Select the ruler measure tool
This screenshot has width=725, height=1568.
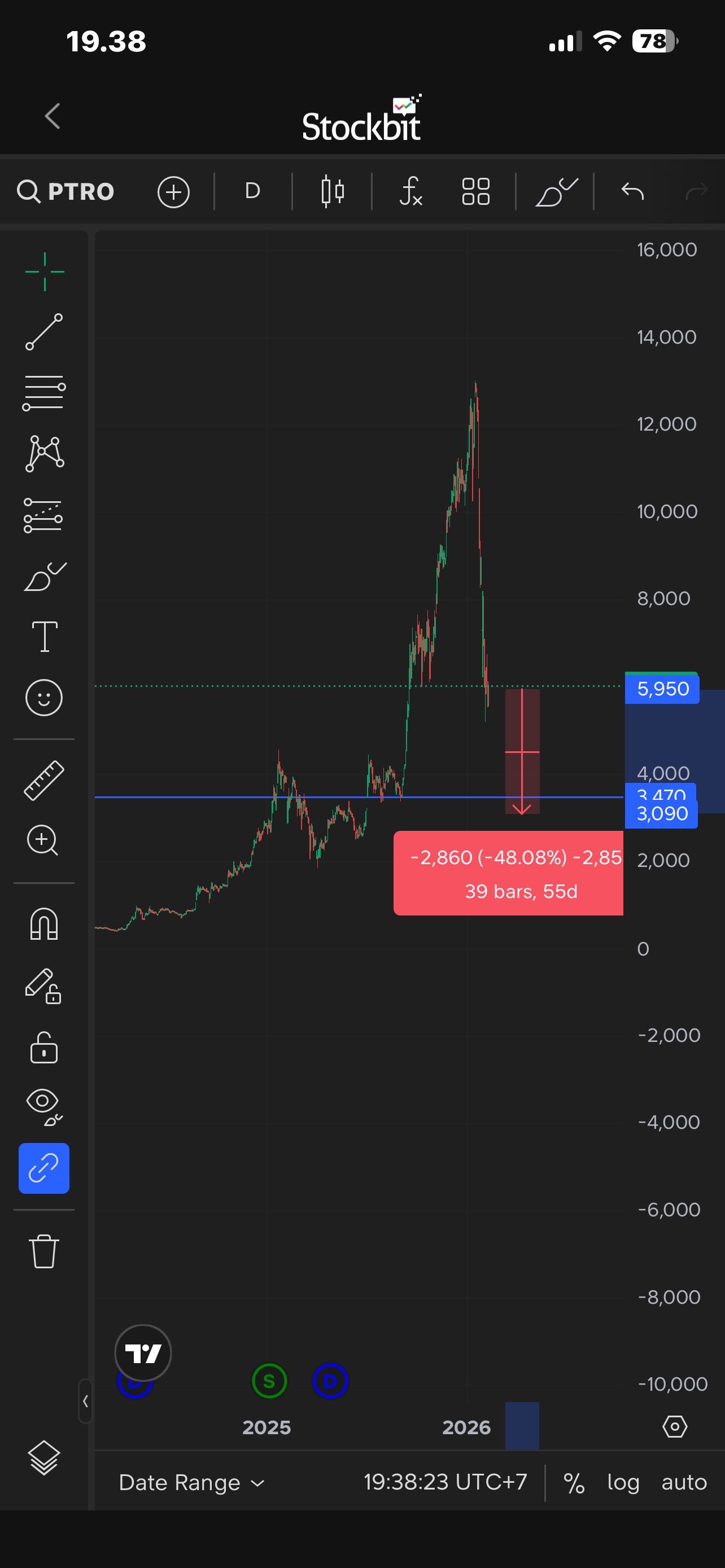[x=44, y=779]
